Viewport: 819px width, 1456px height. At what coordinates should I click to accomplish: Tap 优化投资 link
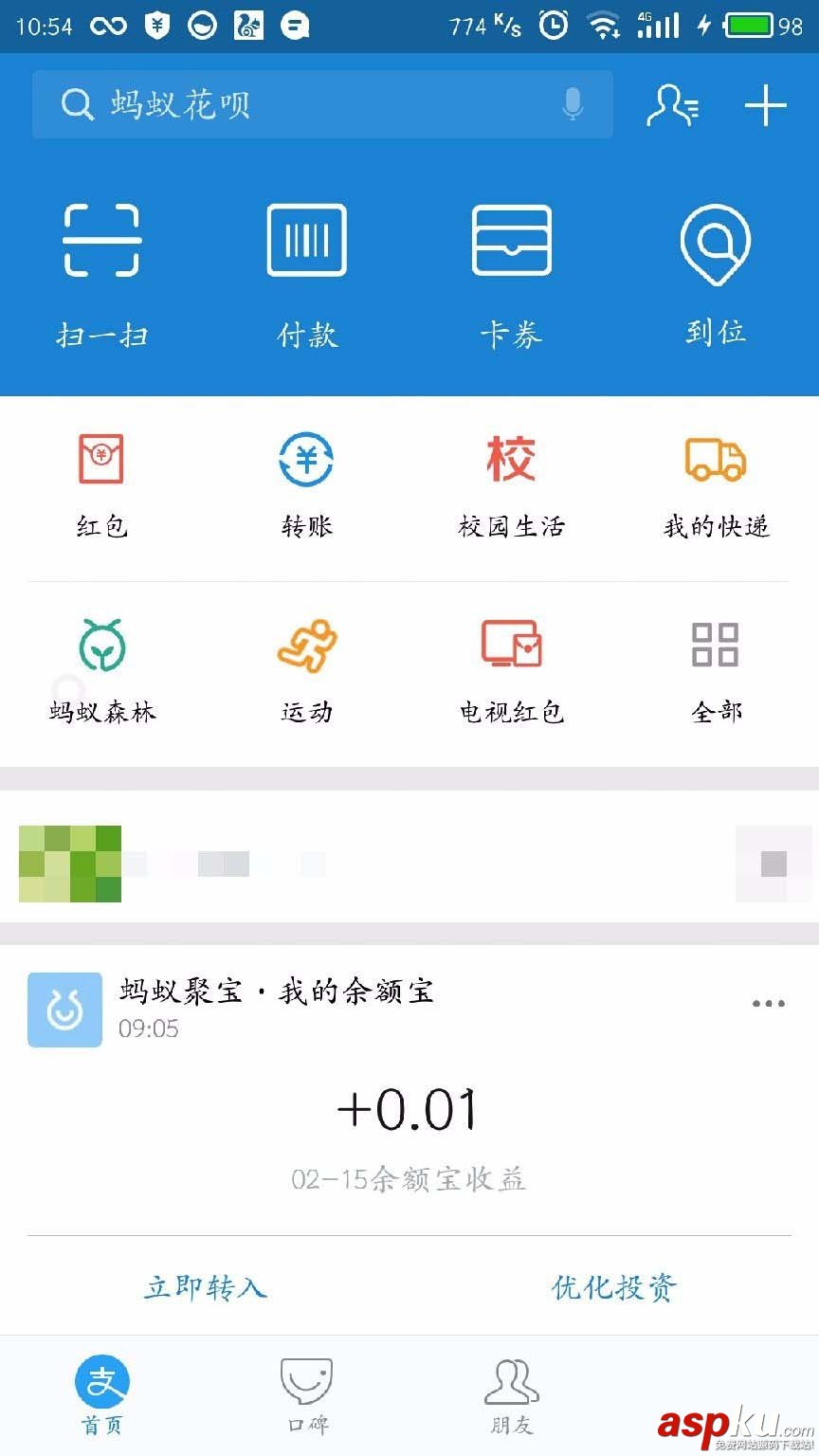coord(614,1287)
